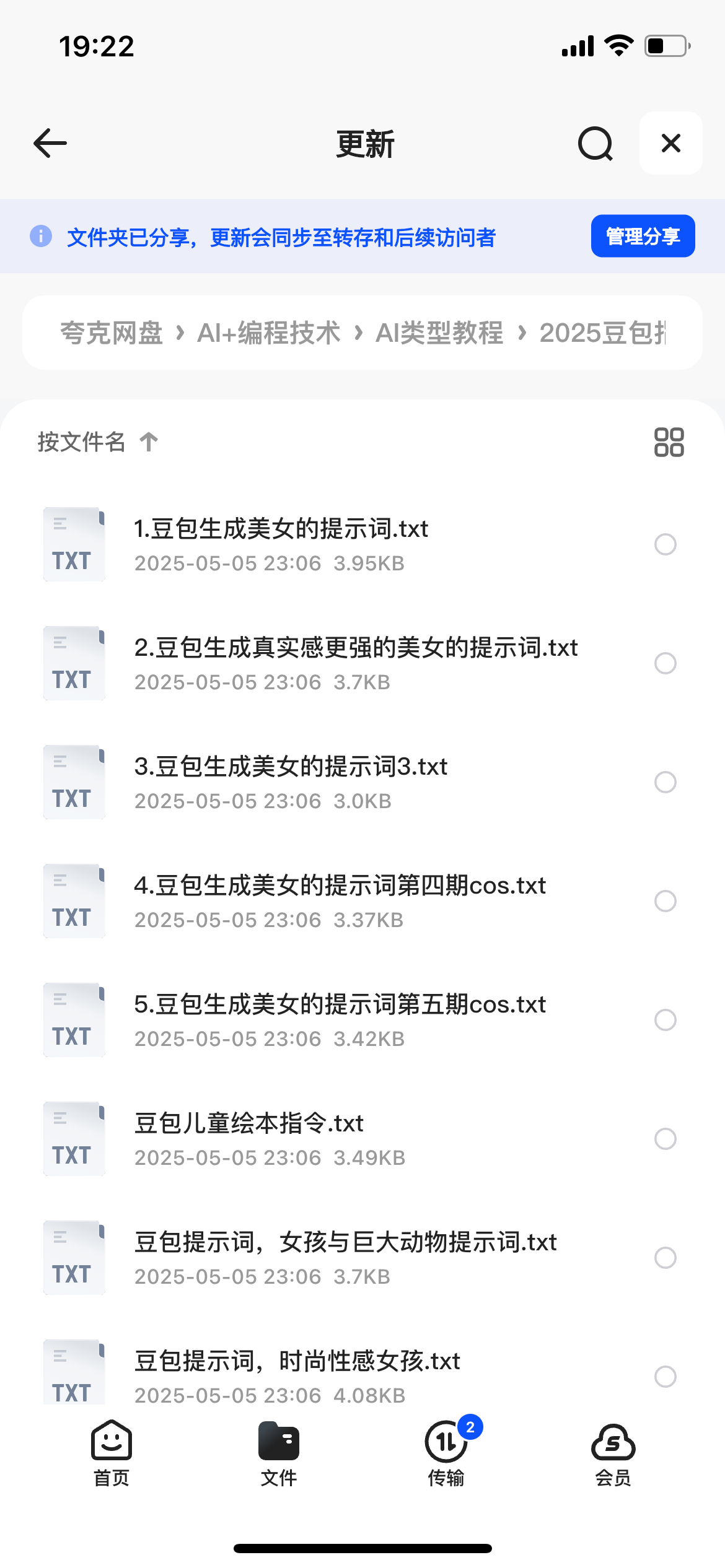
Task: Tap the 管理分享 button
Action: coord(643,236)
